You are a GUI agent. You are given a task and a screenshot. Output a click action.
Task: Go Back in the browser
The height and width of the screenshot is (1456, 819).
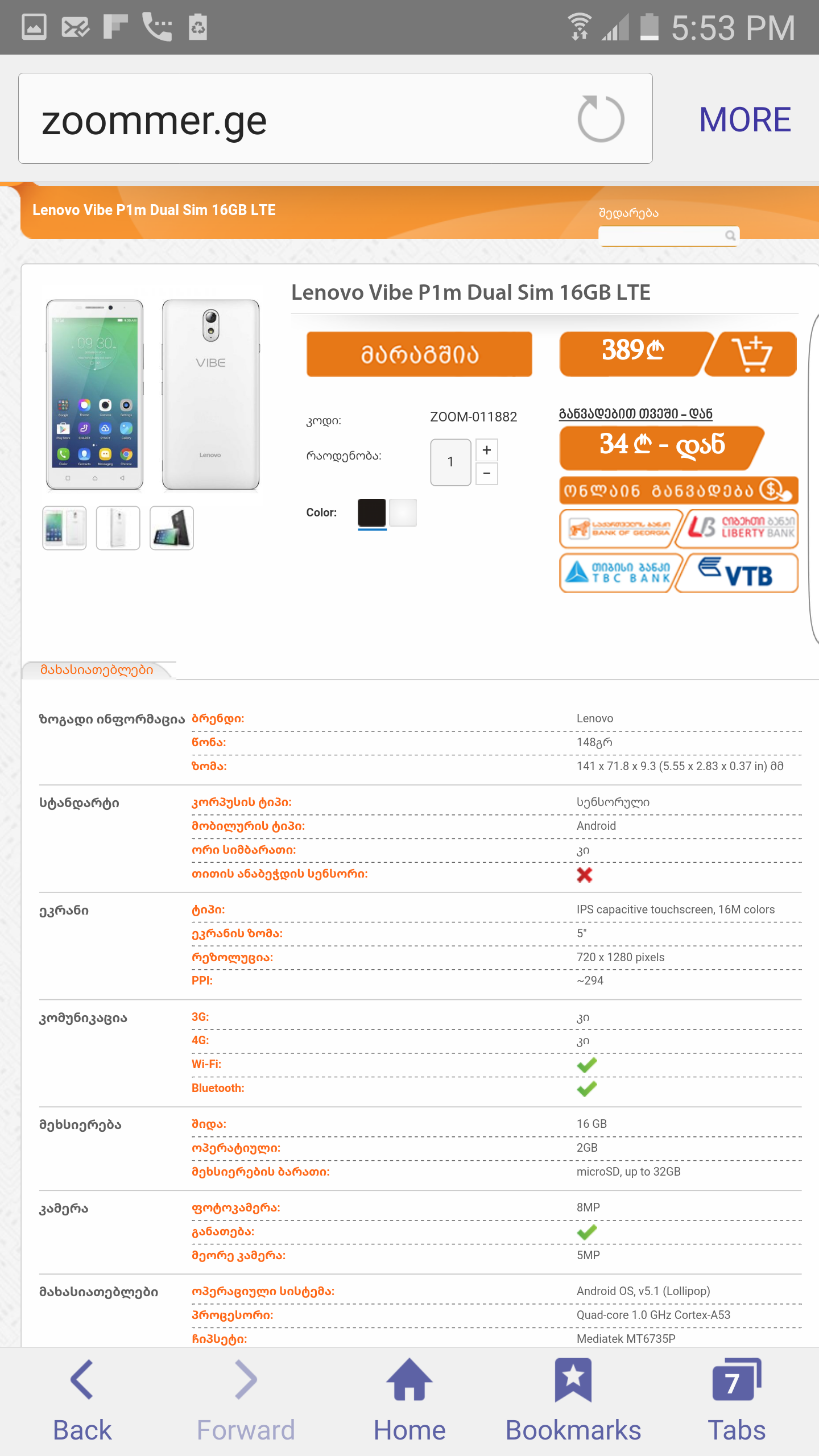tap(82, 1399)
